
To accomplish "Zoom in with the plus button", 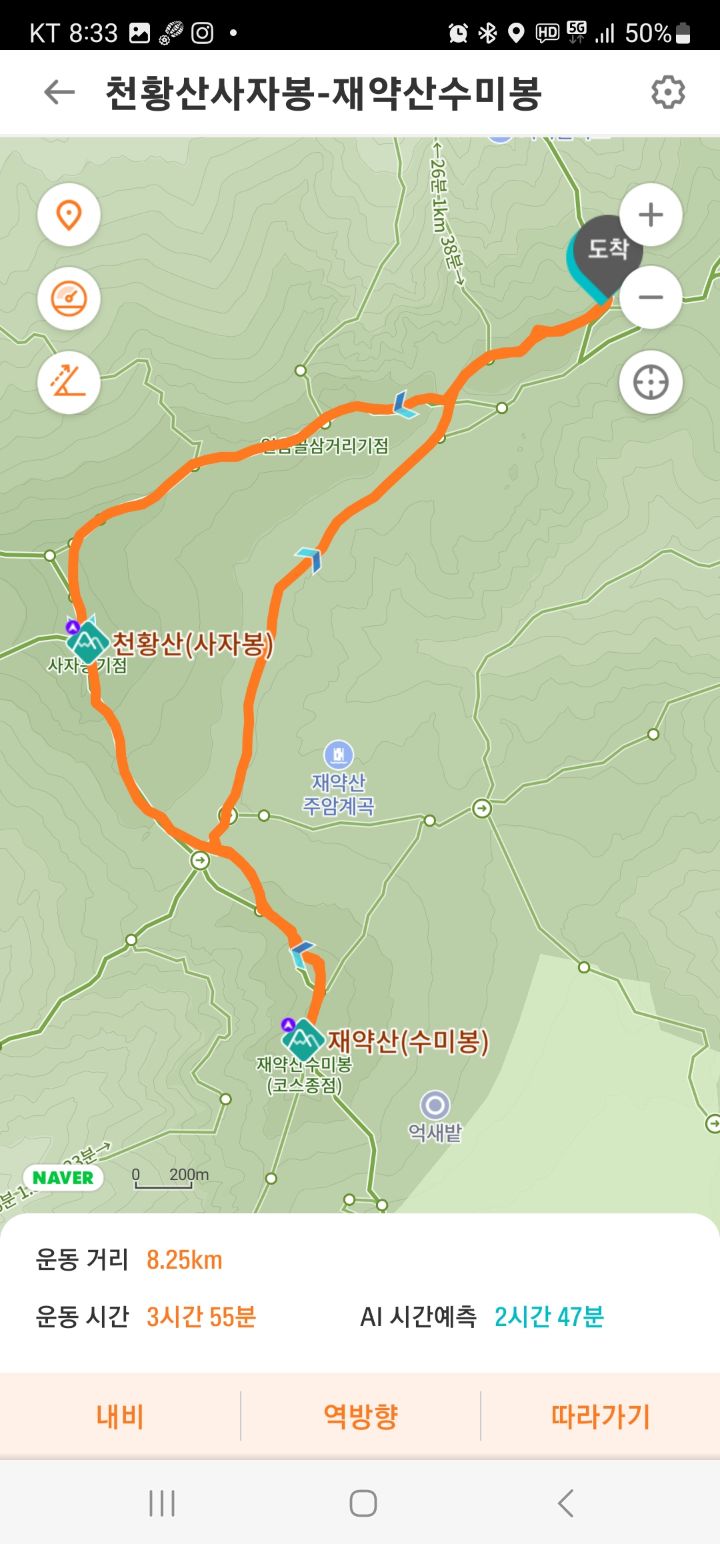I will pos(651,215).
